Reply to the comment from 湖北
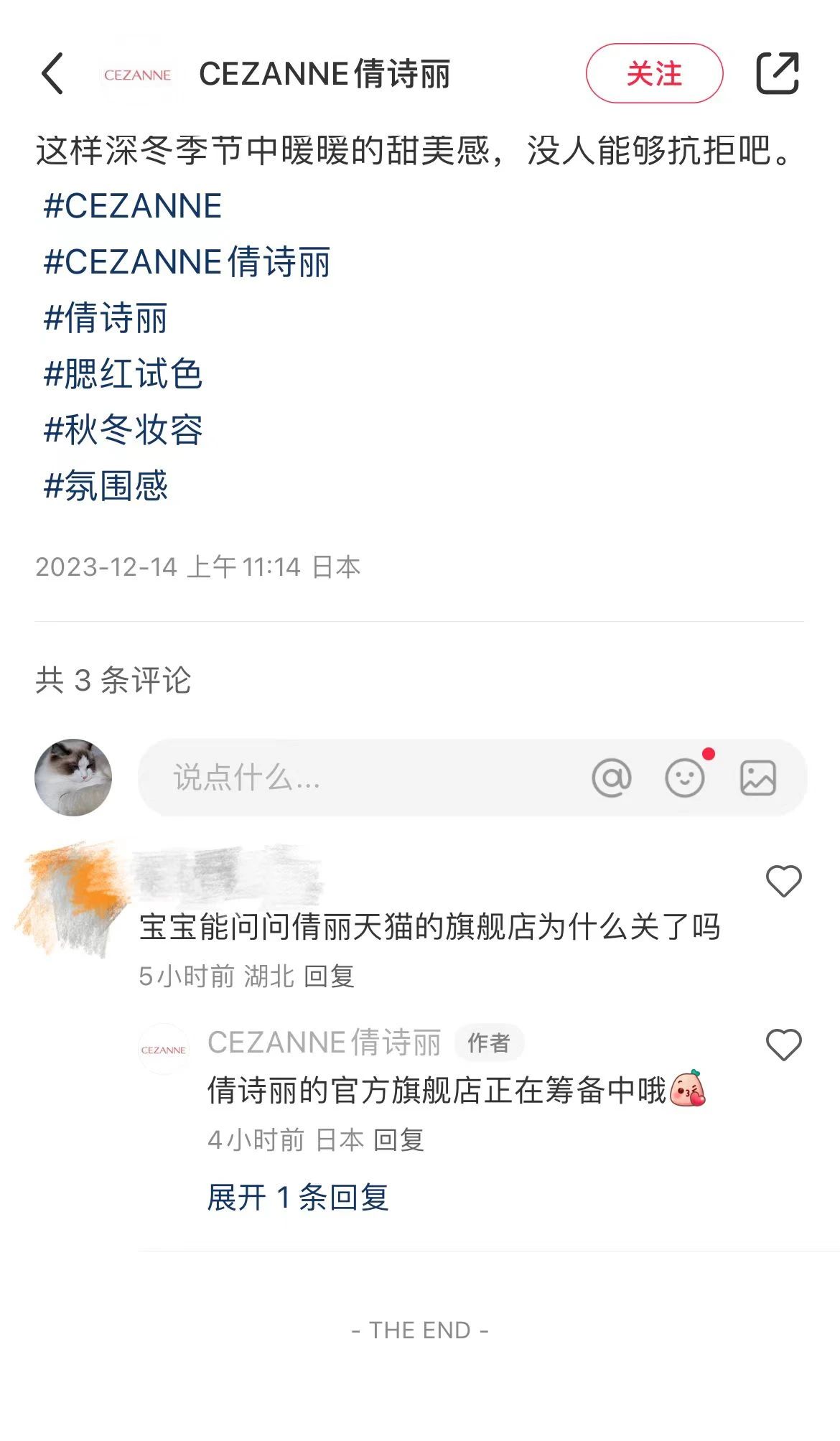 tap(329, 976)
